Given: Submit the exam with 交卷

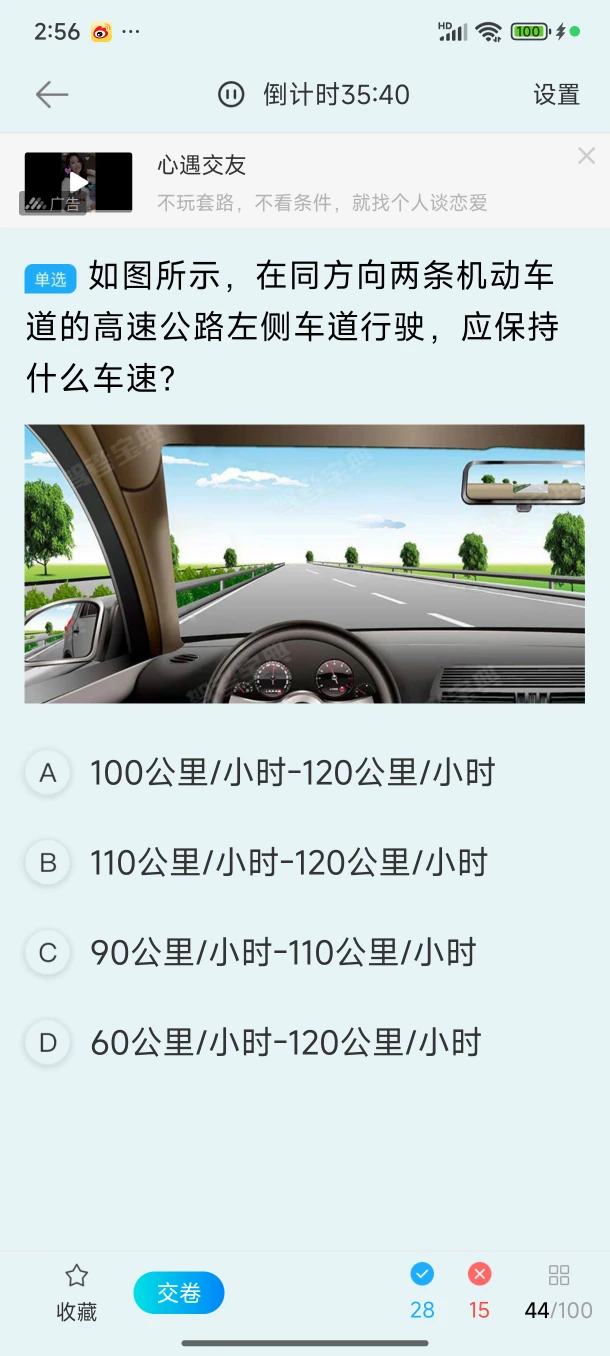Looking at the screenshot, I should point(179,1293).
